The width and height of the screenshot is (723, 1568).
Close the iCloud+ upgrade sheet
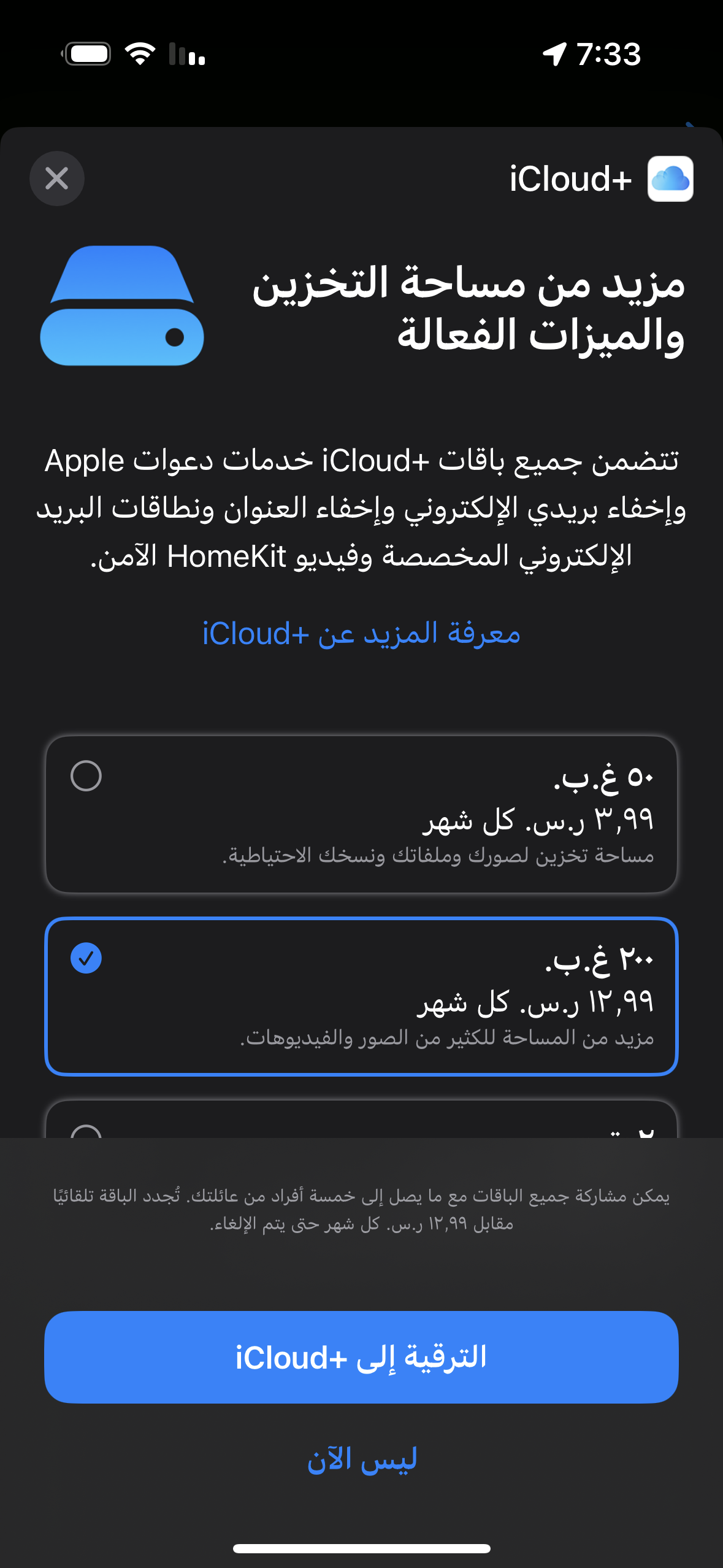[x=56, y=179]
